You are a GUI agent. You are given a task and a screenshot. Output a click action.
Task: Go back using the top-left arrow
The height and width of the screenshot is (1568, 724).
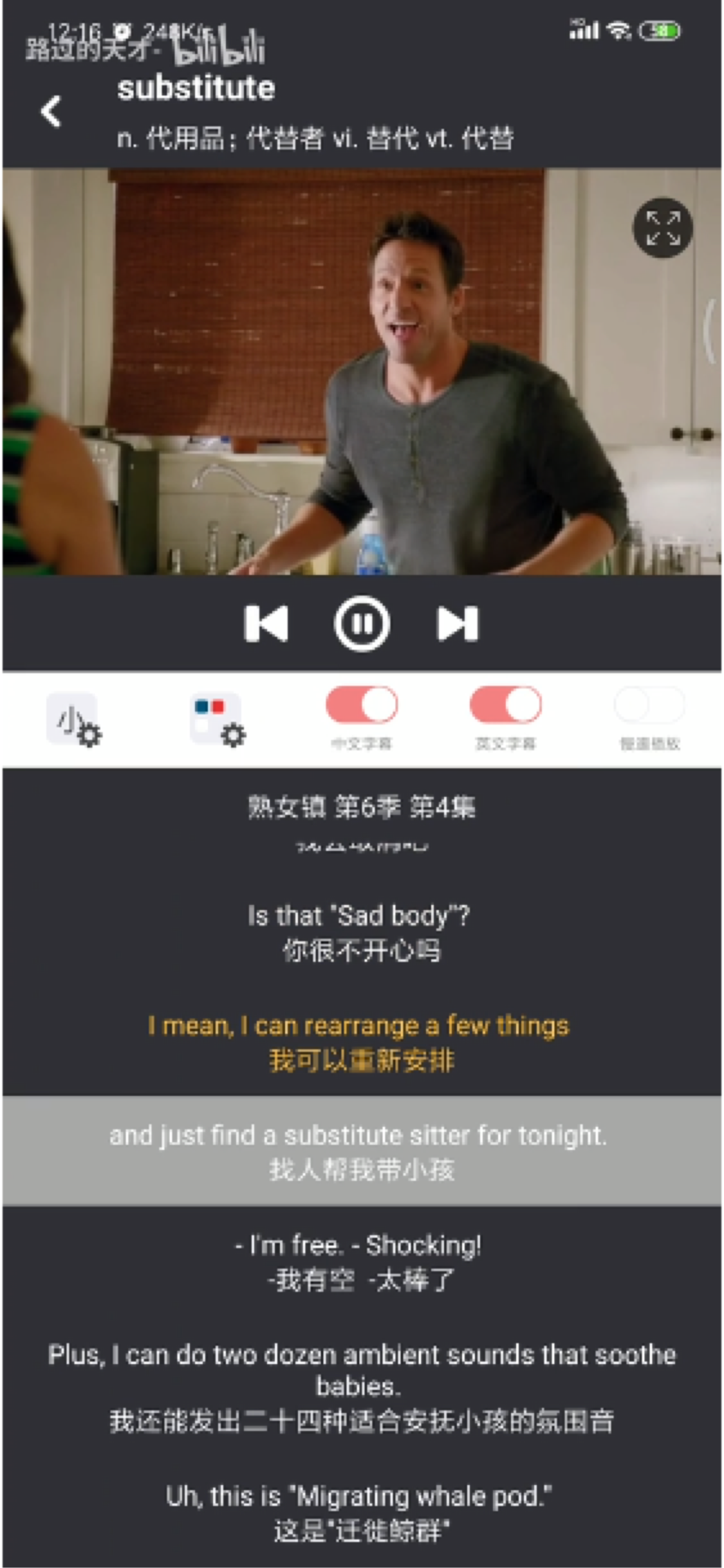coord(51,111)
